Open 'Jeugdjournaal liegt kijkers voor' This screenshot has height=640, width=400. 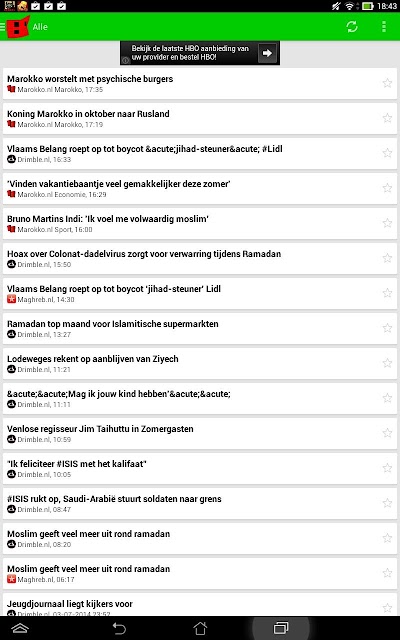pyautogui.click(x=200, y=605)
